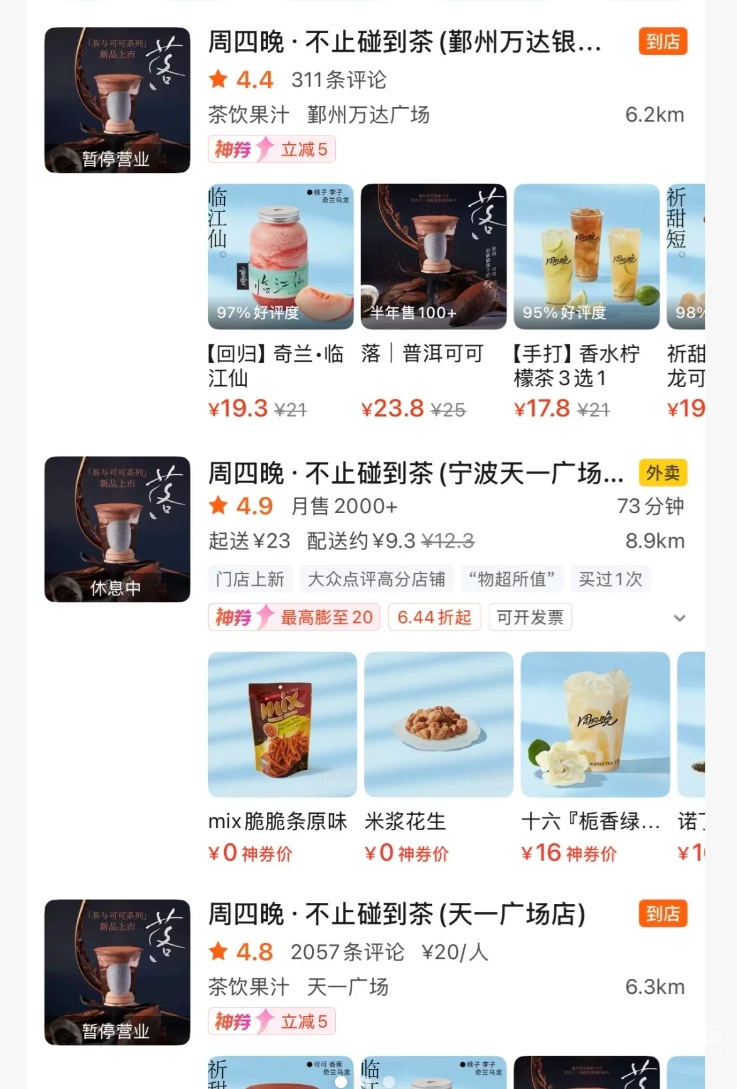Select the 香水柠檬茶3选1 deal
This screenshot has height=1089, width=737.
click(586, 257)
